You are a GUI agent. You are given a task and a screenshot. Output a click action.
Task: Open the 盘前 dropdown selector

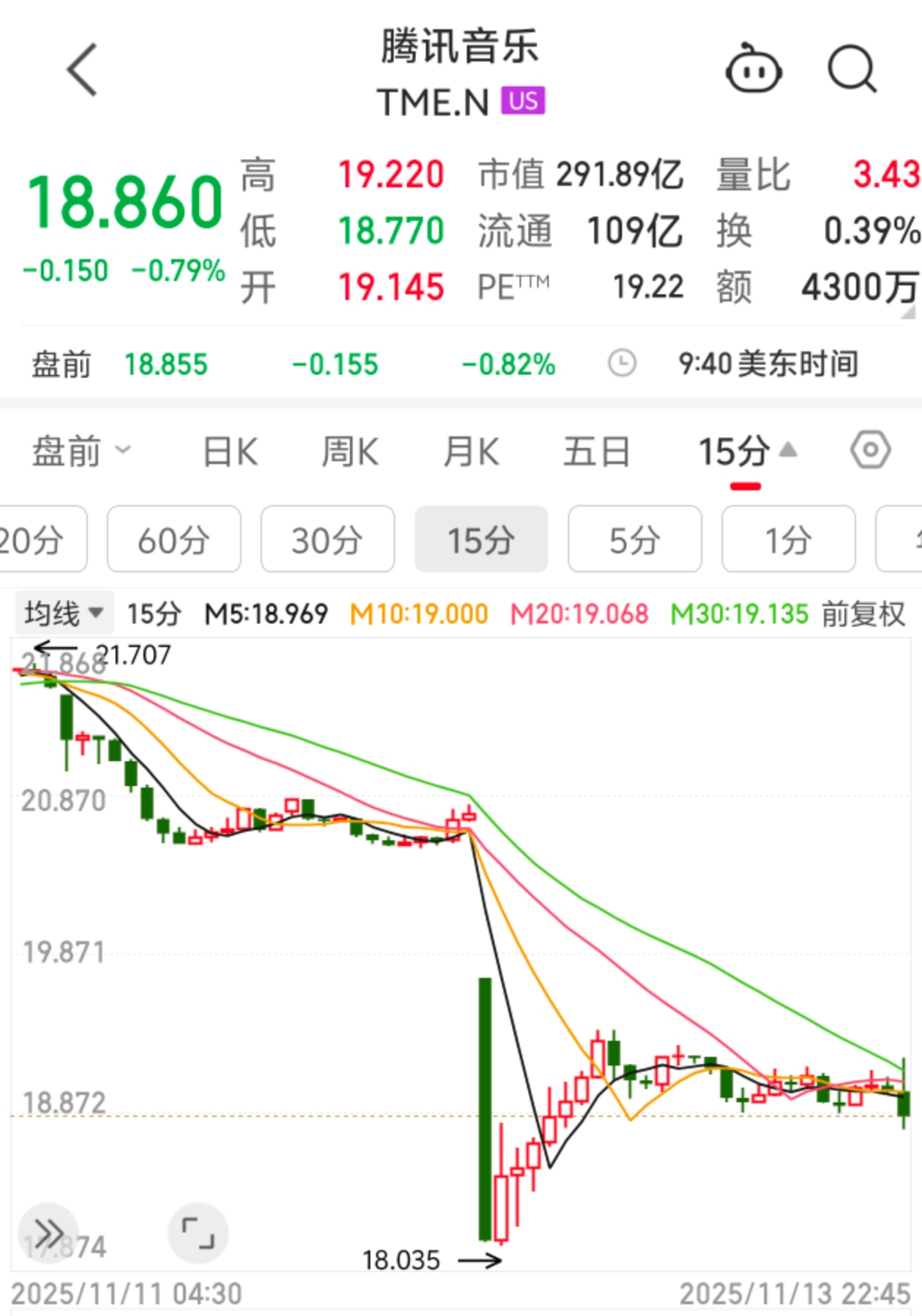[x=123, y=452]
